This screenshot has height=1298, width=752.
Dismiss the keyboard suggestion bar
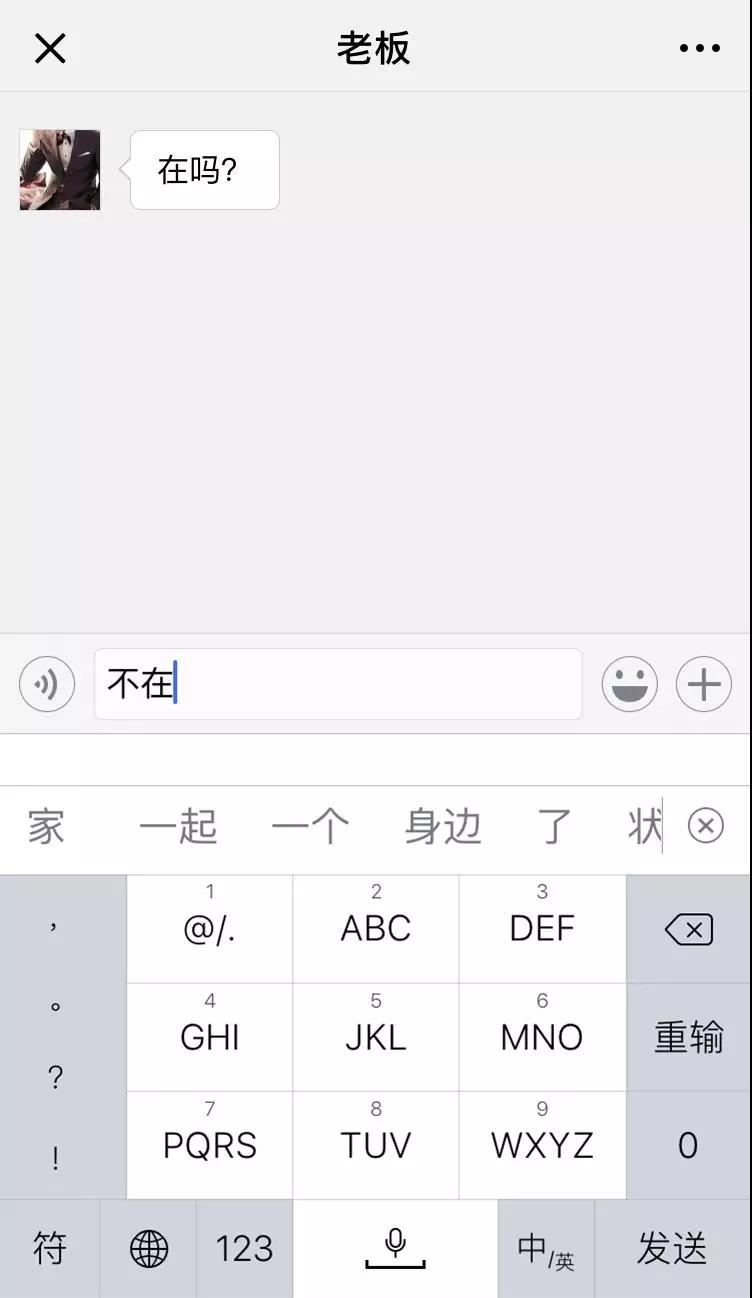coord(706,826)
